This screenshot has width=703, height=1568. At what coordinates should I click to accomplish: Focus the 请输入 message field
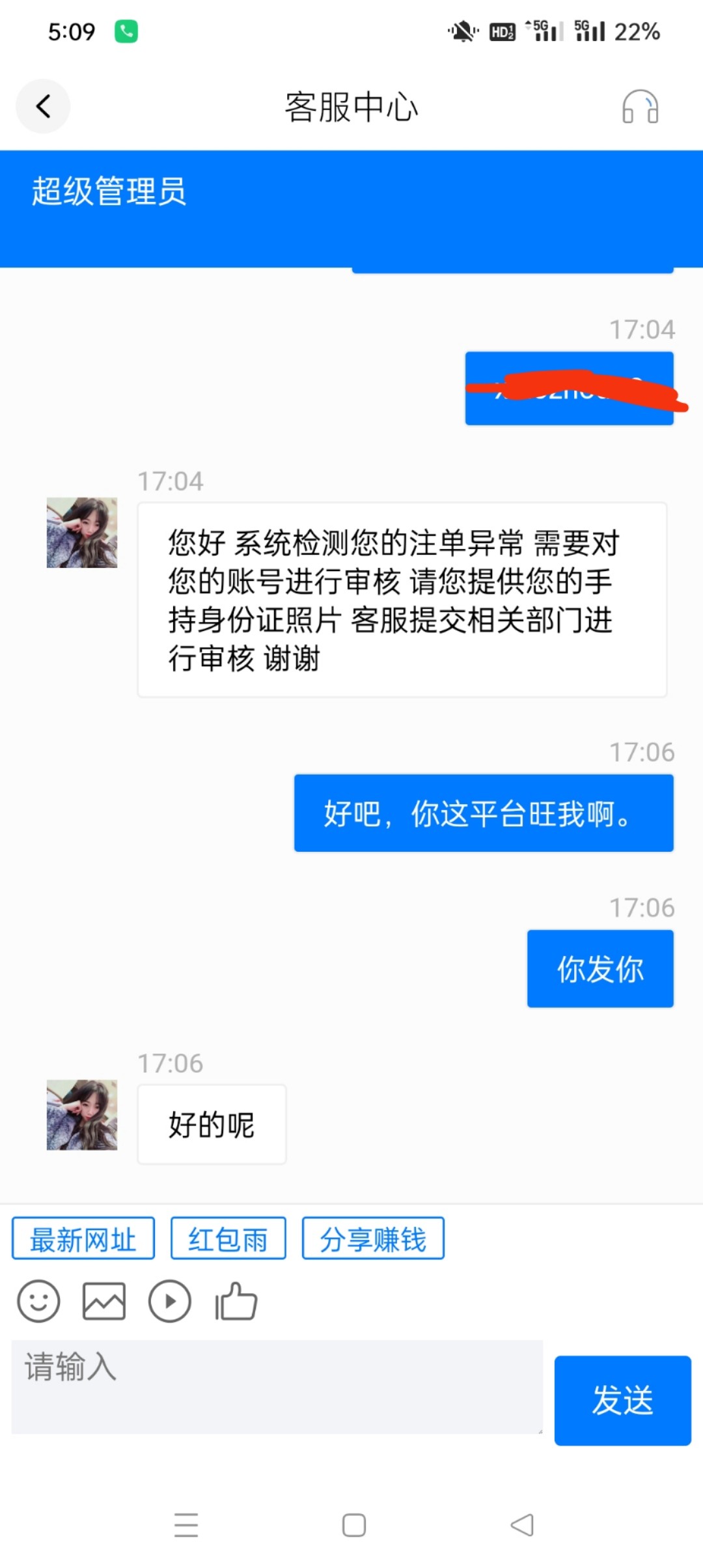pyautogui.click(x=277, y=1386)
